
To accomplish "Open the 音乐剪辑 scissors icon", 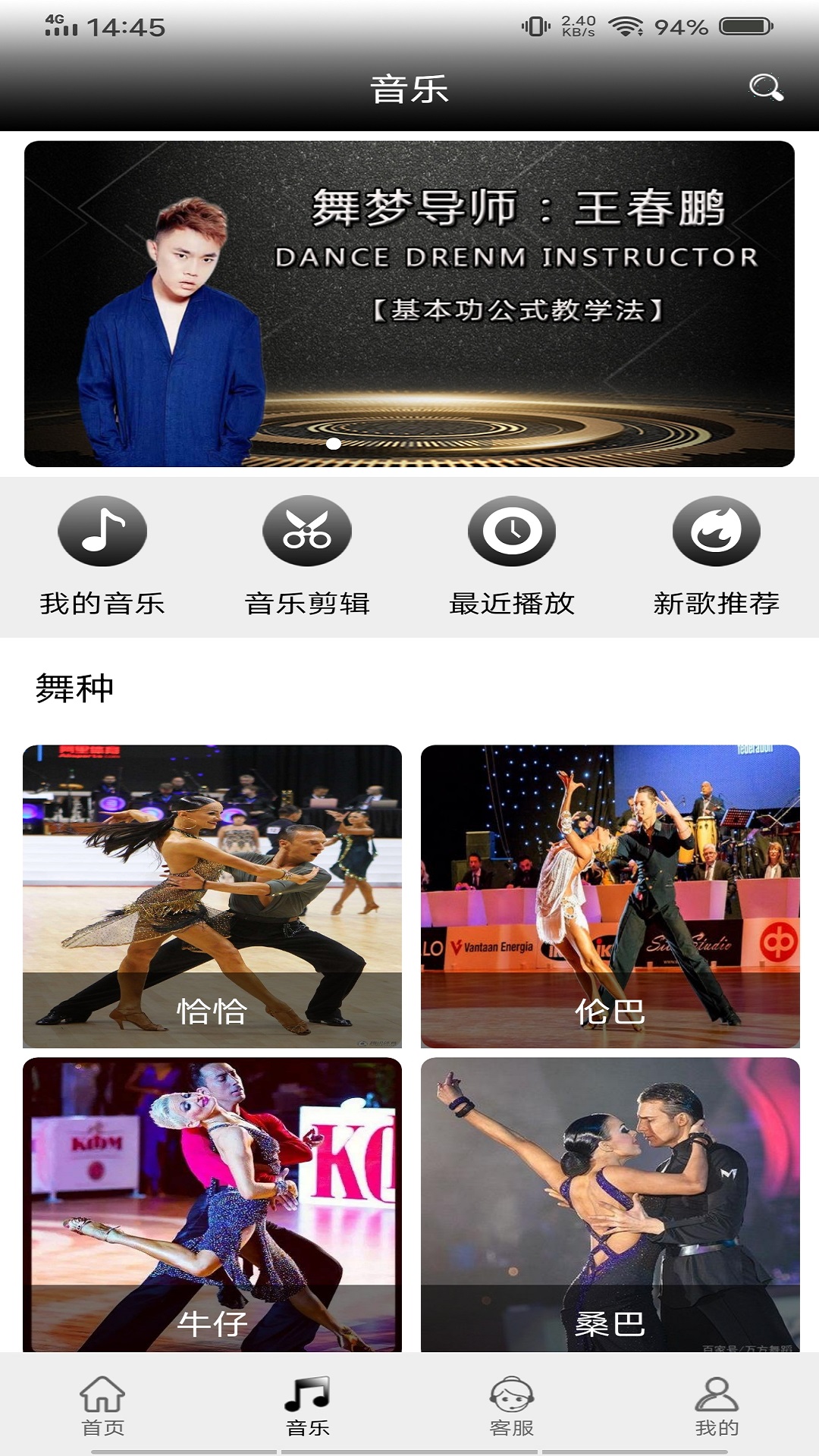I will (307, 532).
